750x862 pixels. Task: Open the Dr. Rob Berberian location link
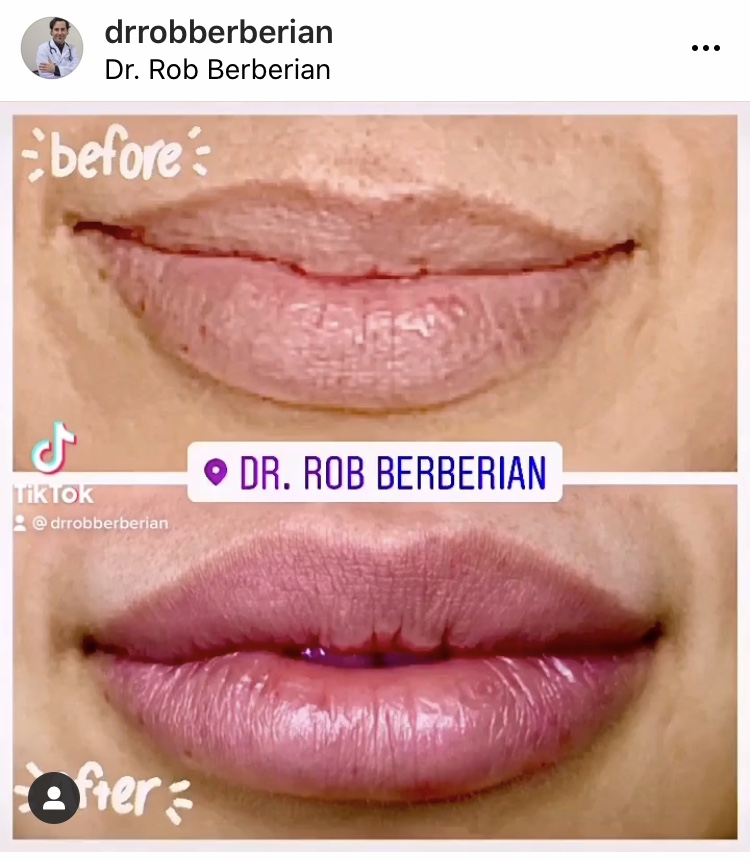click(x=217, y=71)
